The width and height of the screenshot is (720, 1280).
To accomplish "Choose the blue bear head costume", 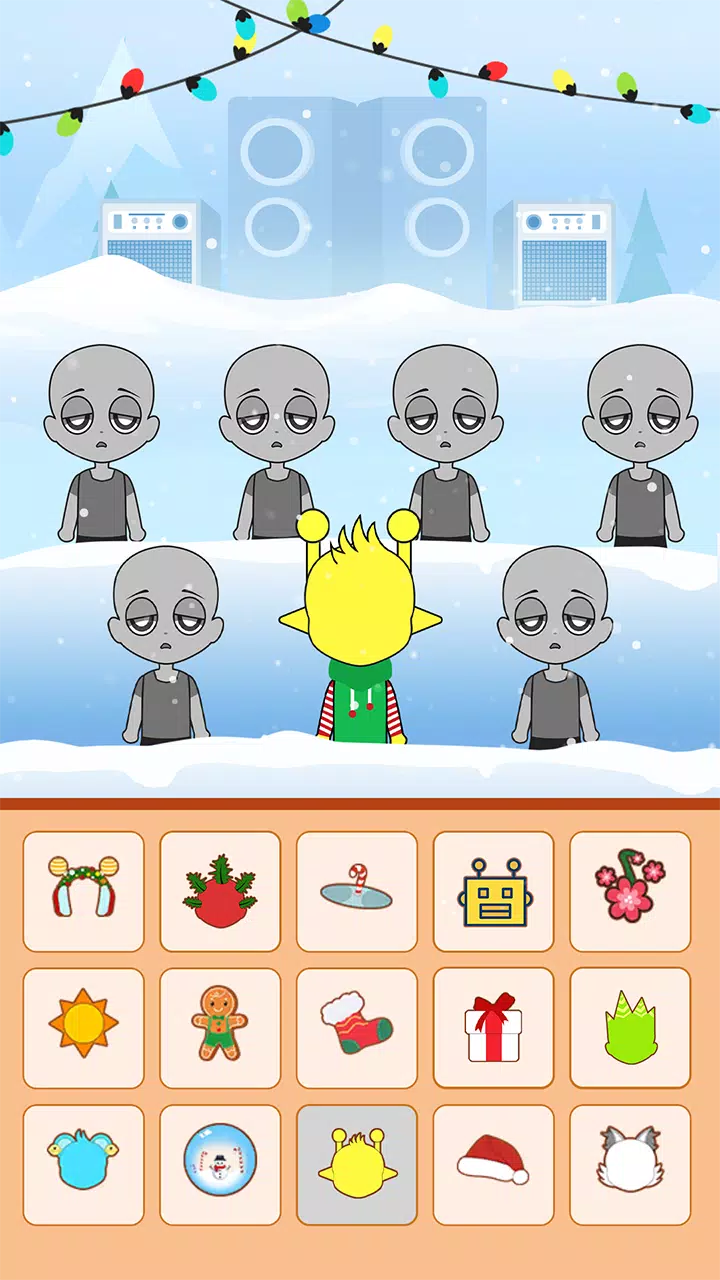I will [83, 1165].
